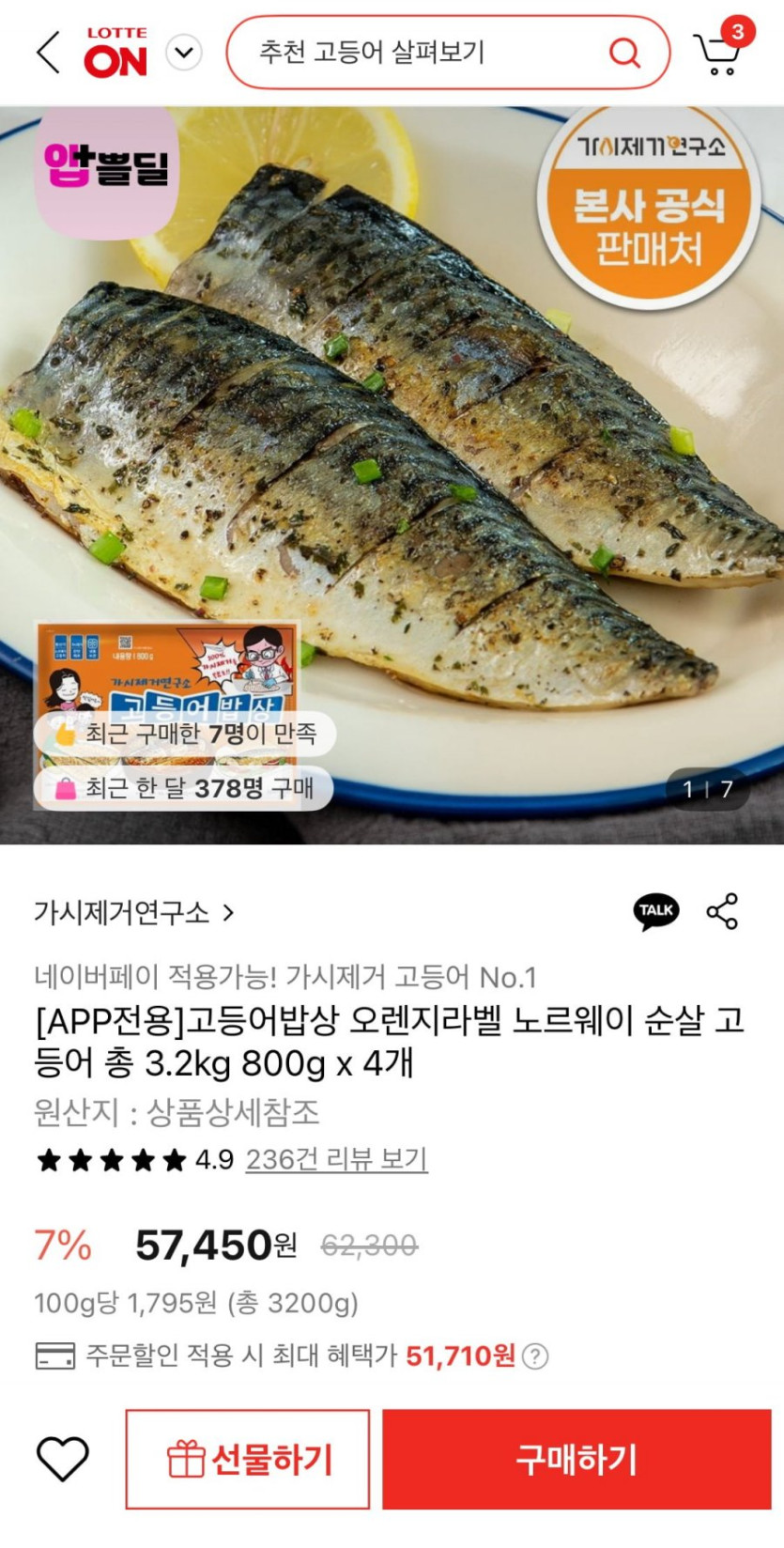
Task: Tap the 구매하기 buy button
Action: tap(576, 1459)
